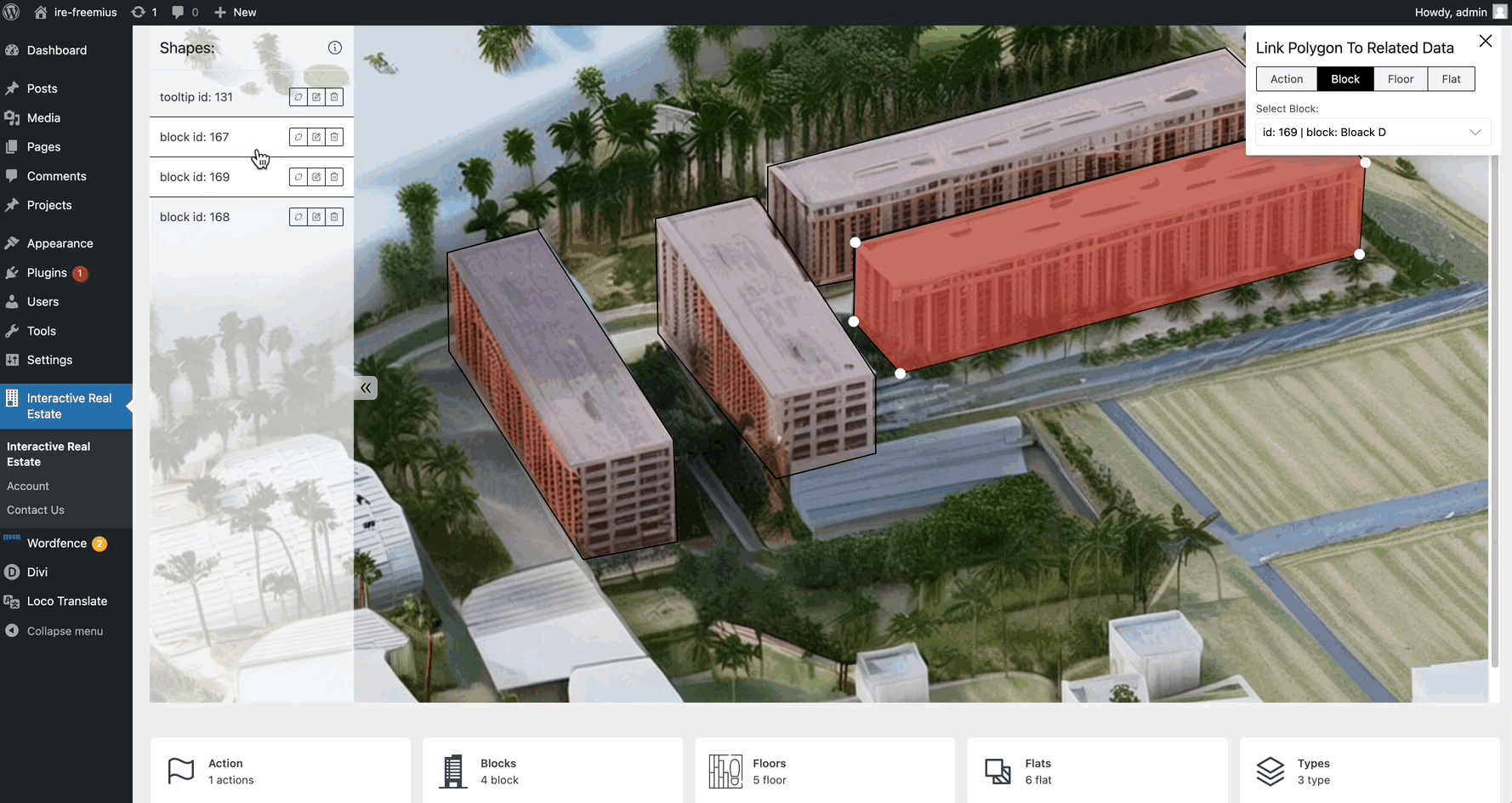Viewport: 1512px width, 803px height.
Task: Open the Shapes info icon
Action: (x=335, y=48)
